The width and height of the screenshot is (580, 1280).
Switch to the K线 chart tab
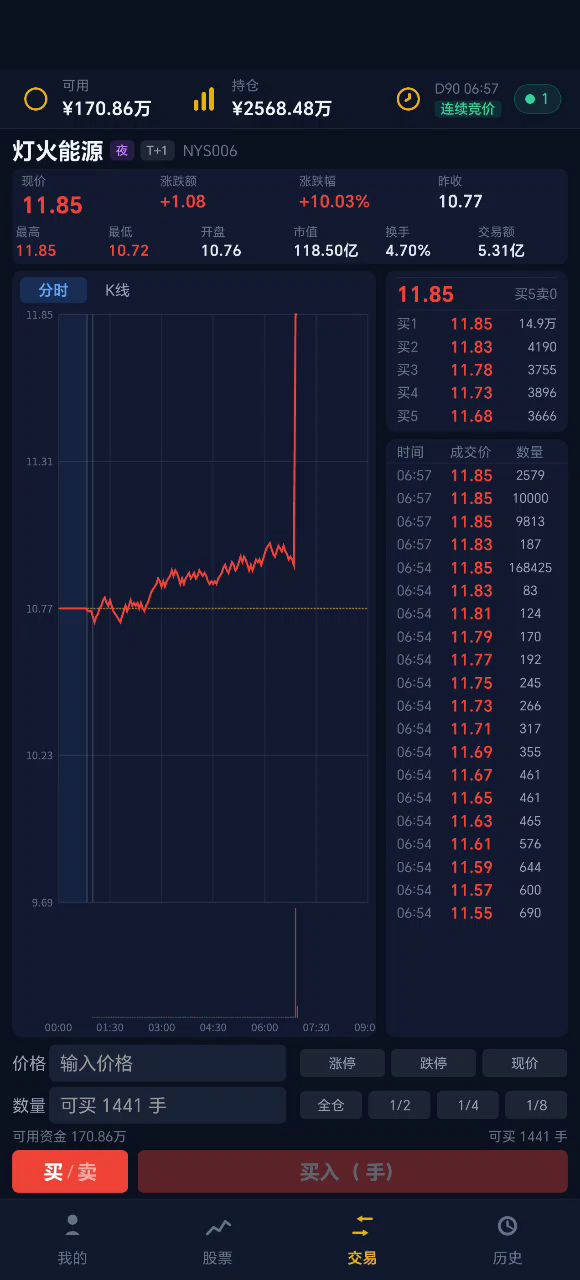coord(117,290)
